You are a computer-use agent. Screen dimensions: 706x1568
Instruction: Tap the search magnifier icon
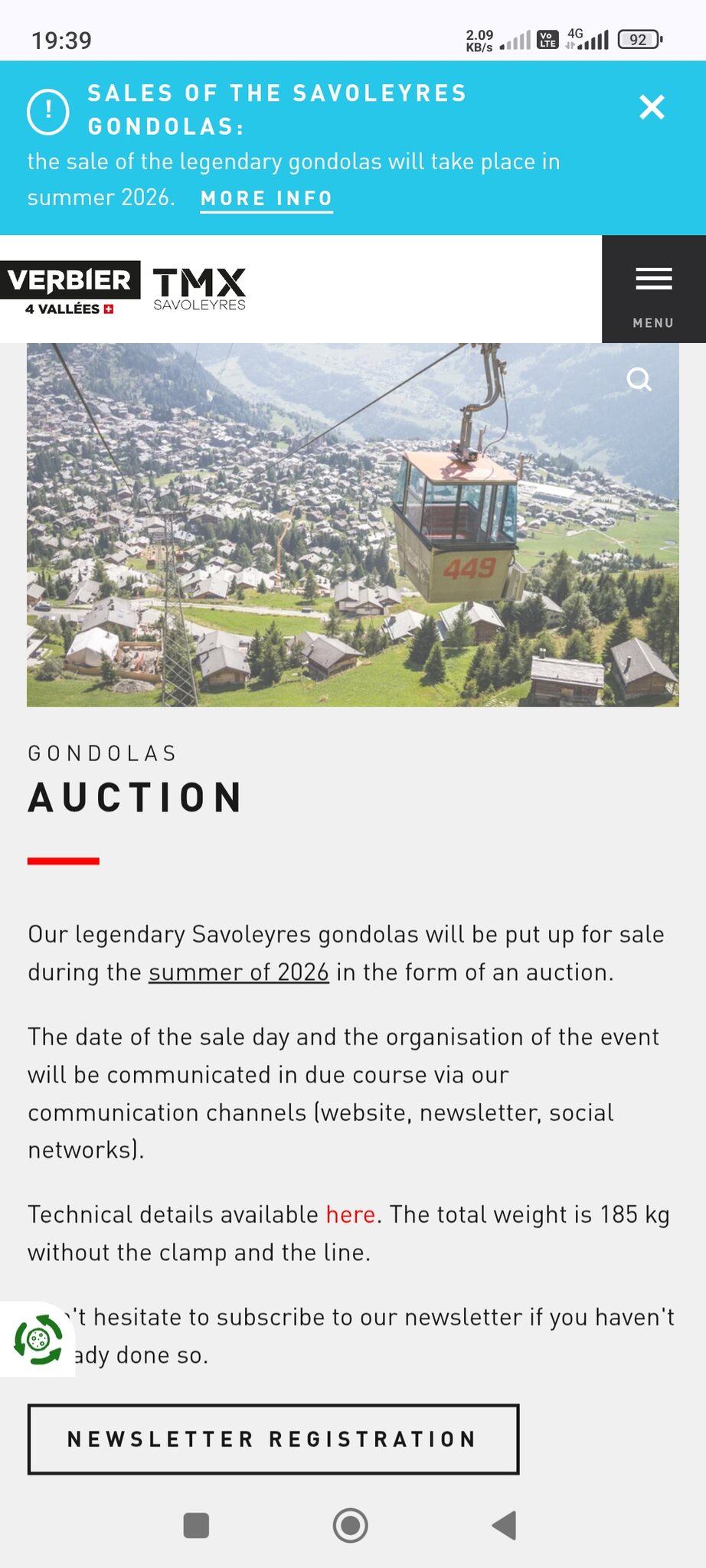639,380
